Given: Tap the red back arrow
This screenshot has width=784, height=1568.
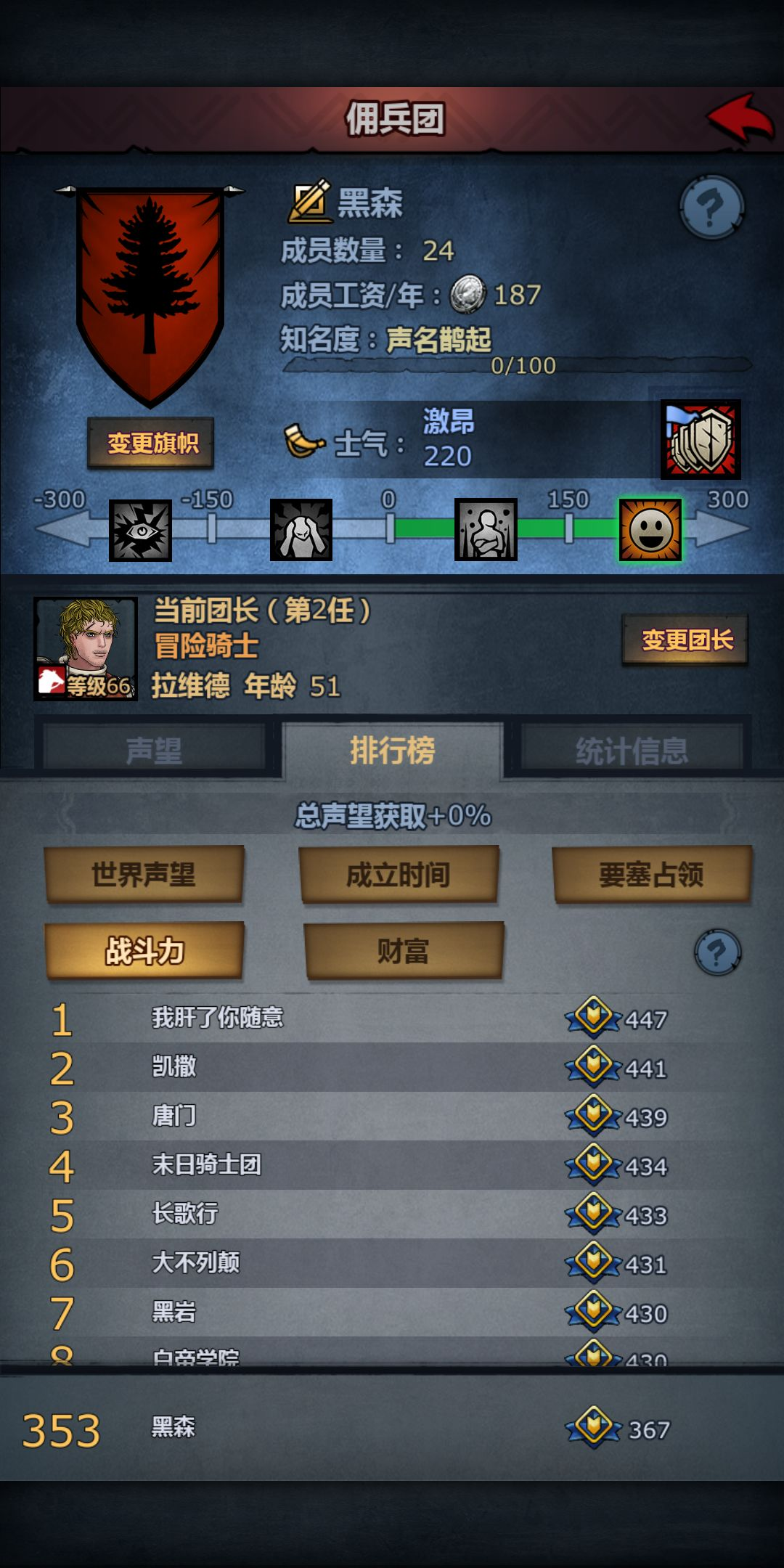Looking at the screenshot, I should 740,118.
